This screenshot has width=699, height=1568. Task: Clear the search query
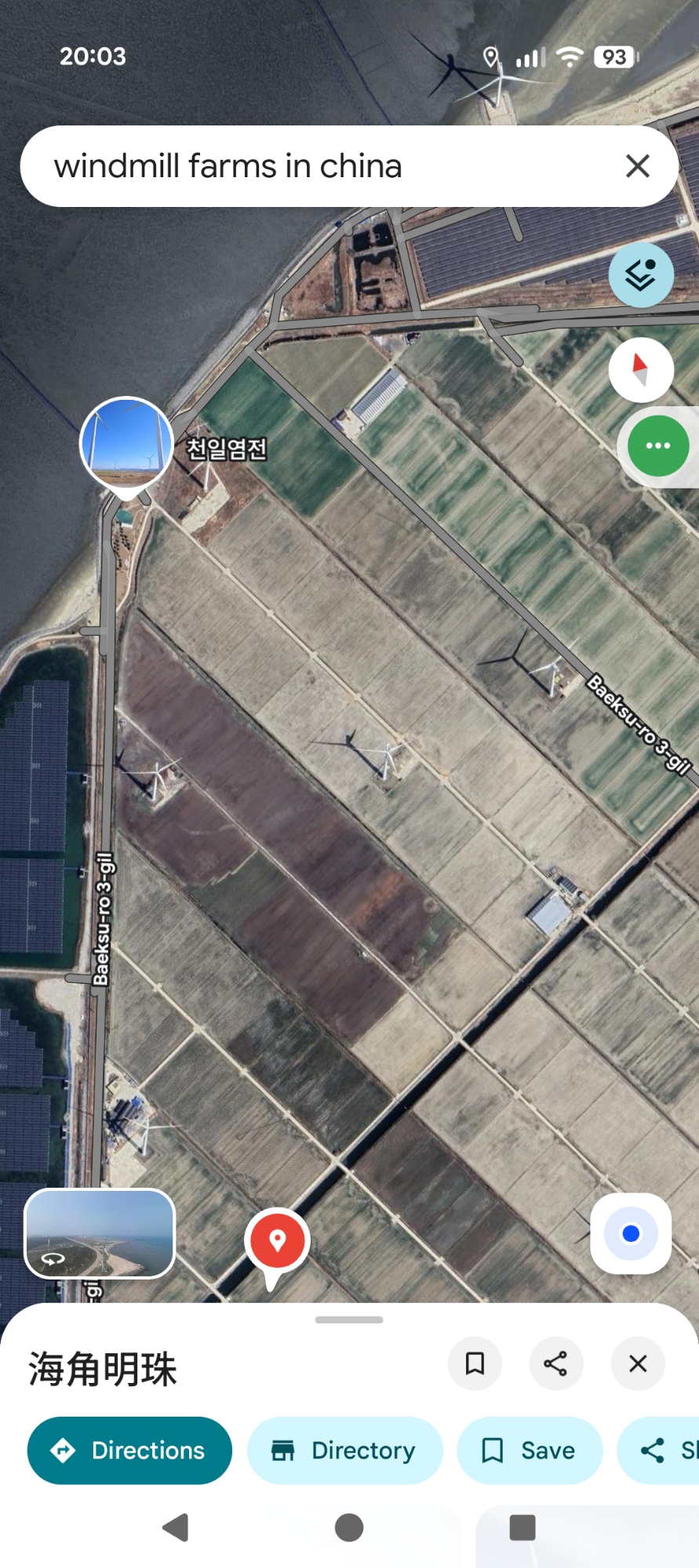[x=638, y=166]
